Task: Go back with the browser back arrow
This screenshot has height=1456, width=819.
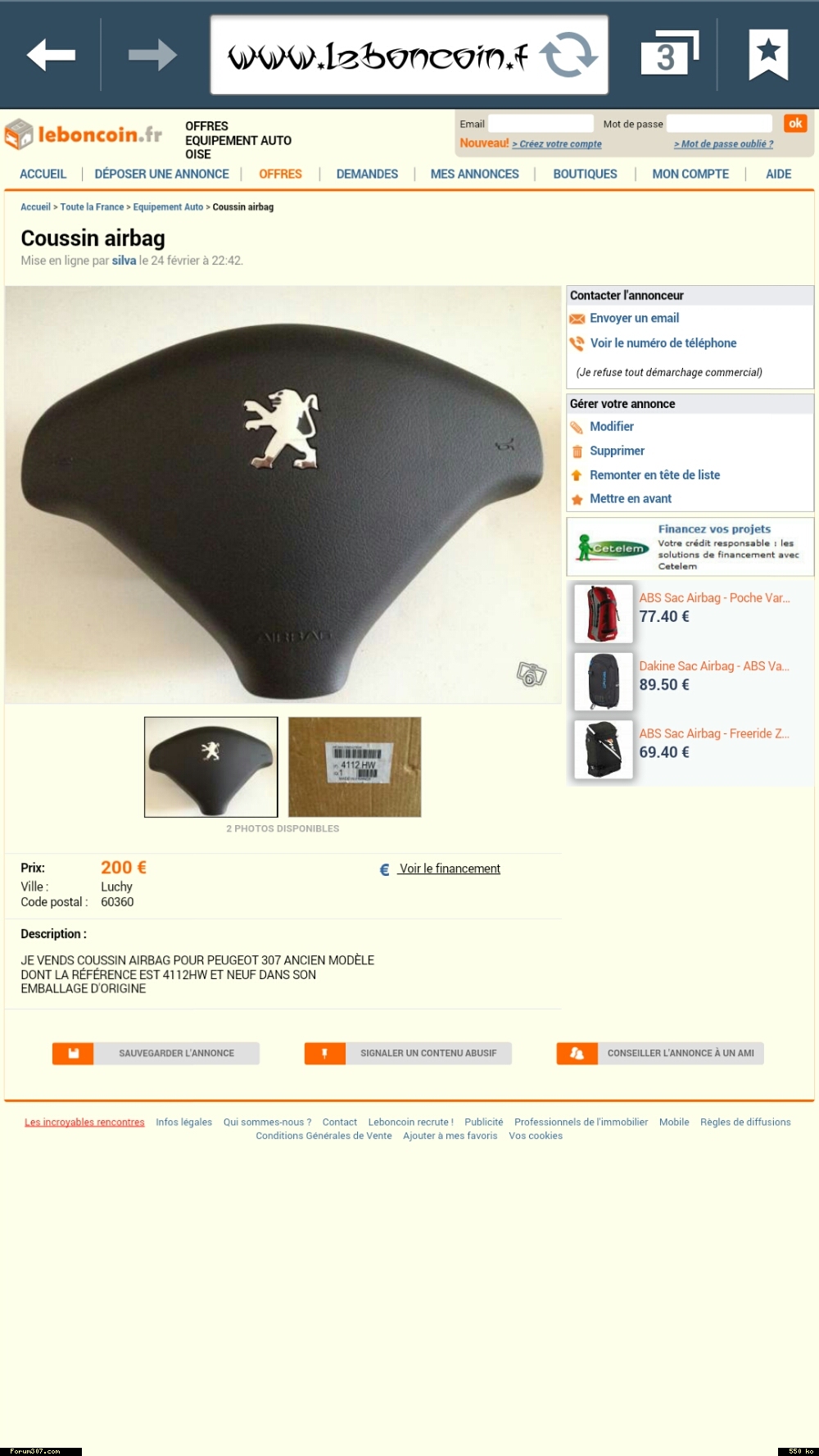Action: tap(51, 56)
